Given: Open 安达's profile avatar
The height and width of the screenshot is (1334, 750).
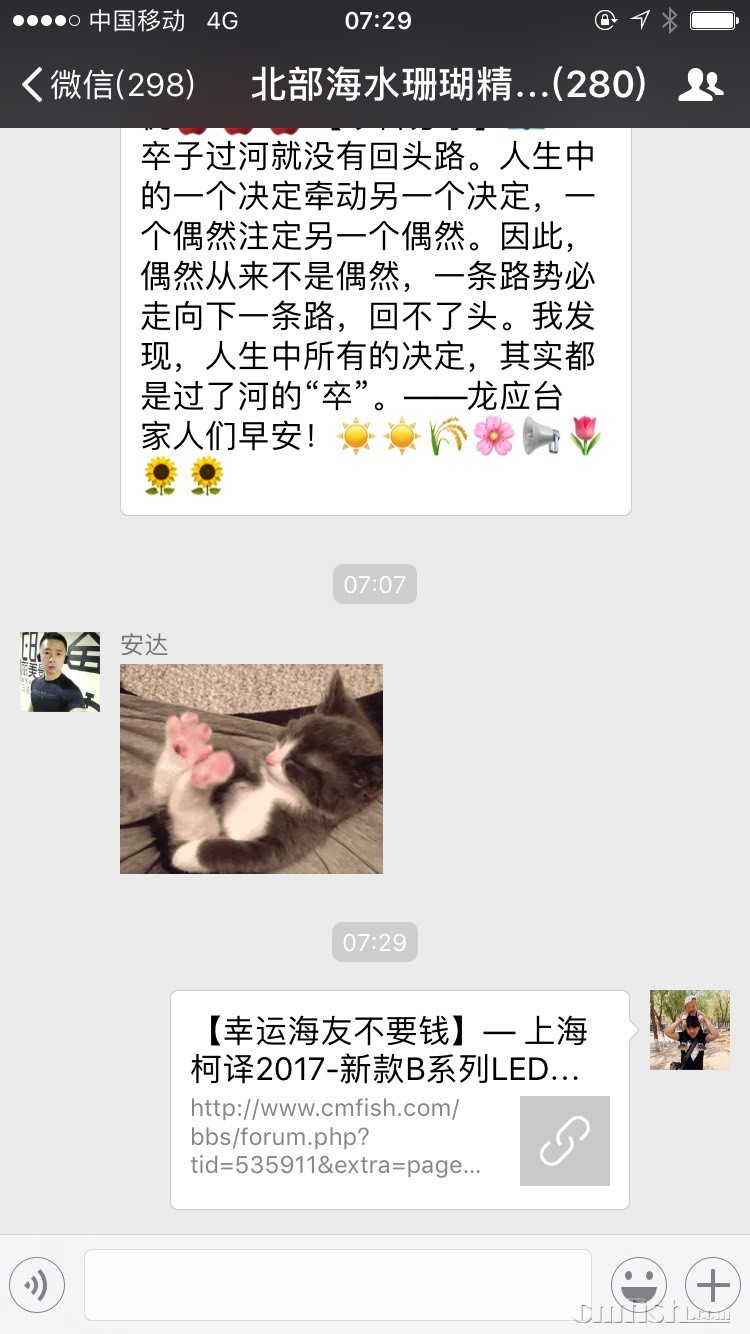Looking at the screenshot, I should point(60,672).
